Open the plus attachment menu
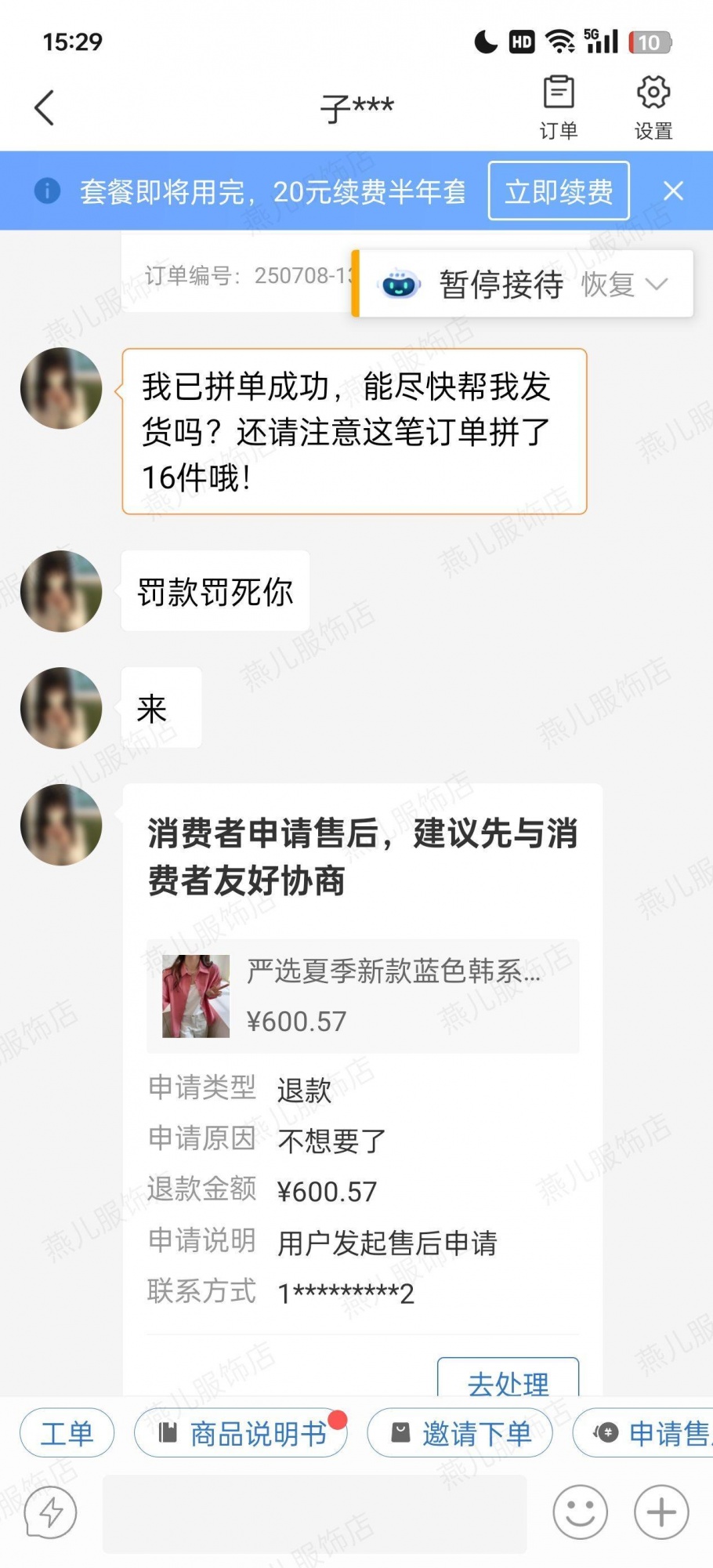The height and width of the screenshot is (1568, 713). [661, 1512]
